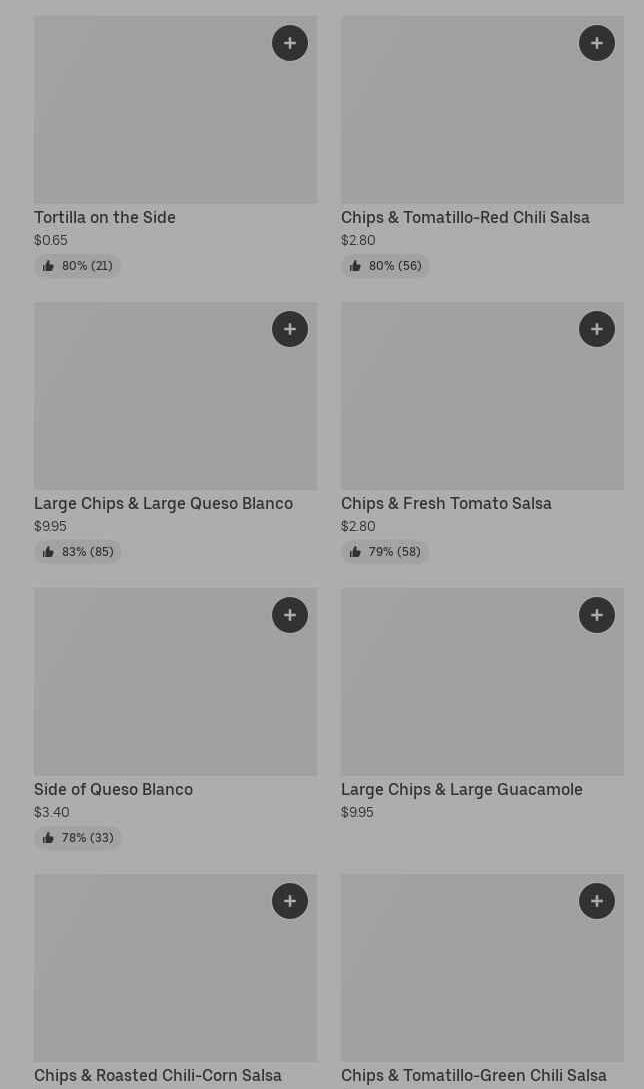Add Large Chips & Large Guacamole to cart
The width and height of the screenshot is (644, 1089).
tap(597, 615)
